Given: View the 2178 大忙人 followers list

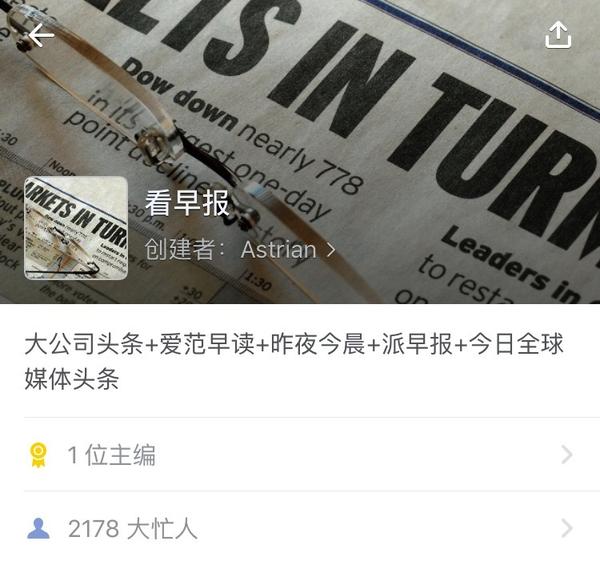Looking at the screenshot, I should pos(300,528).
